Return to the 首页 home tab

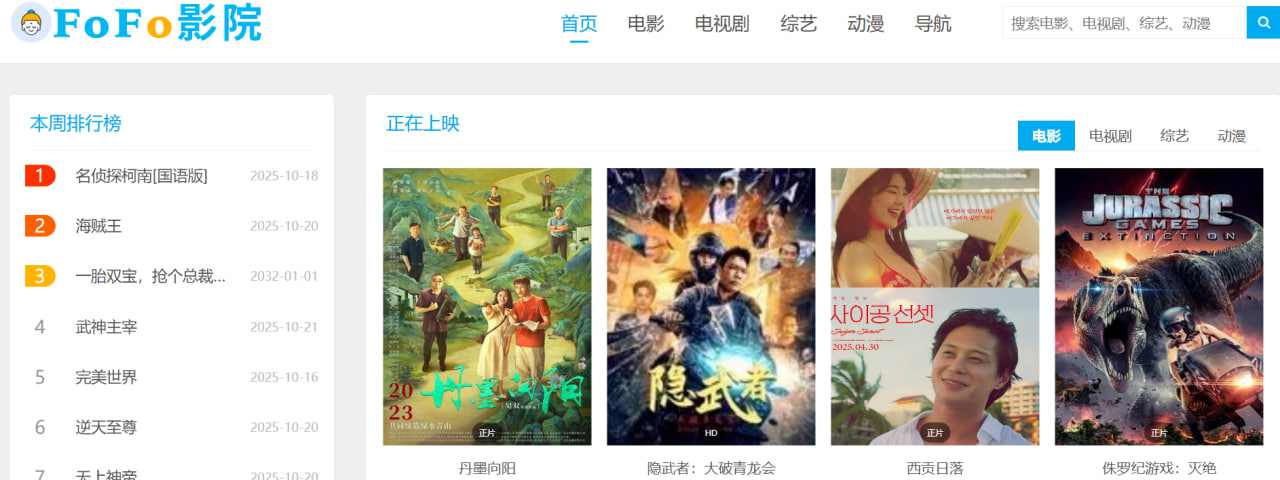tap(579, 24)
